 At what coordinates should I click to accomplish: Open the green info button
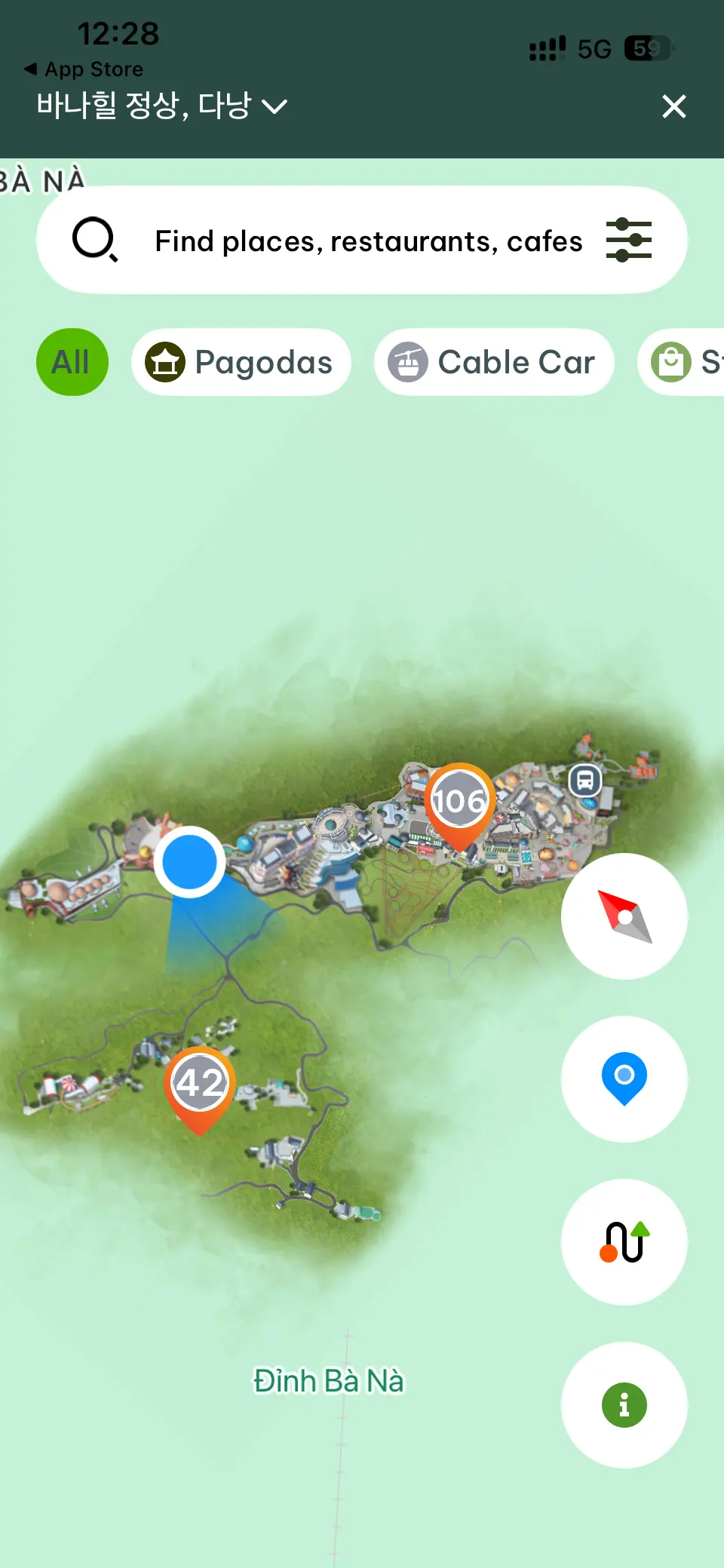(624, 1405)
